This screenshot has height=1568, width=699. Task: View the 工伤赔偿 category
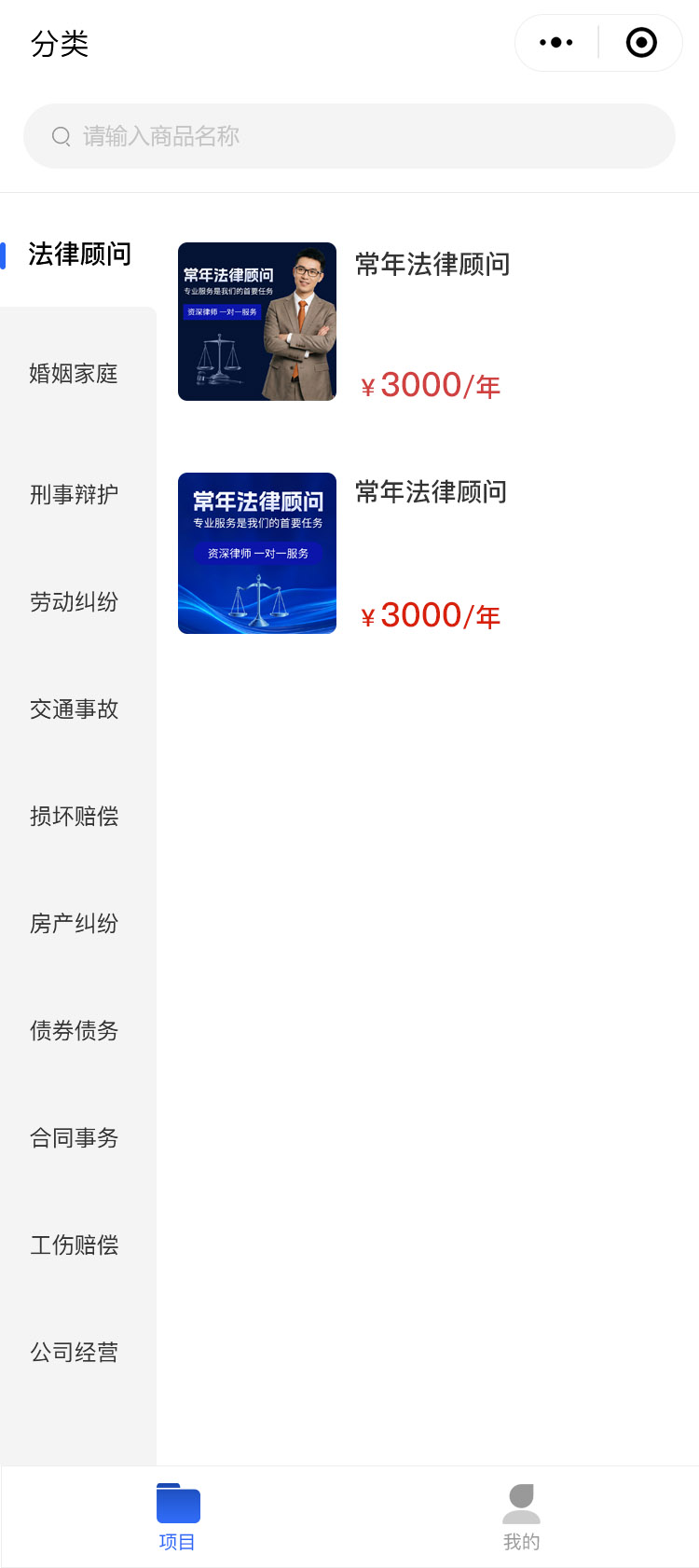tap(75, 1245)
